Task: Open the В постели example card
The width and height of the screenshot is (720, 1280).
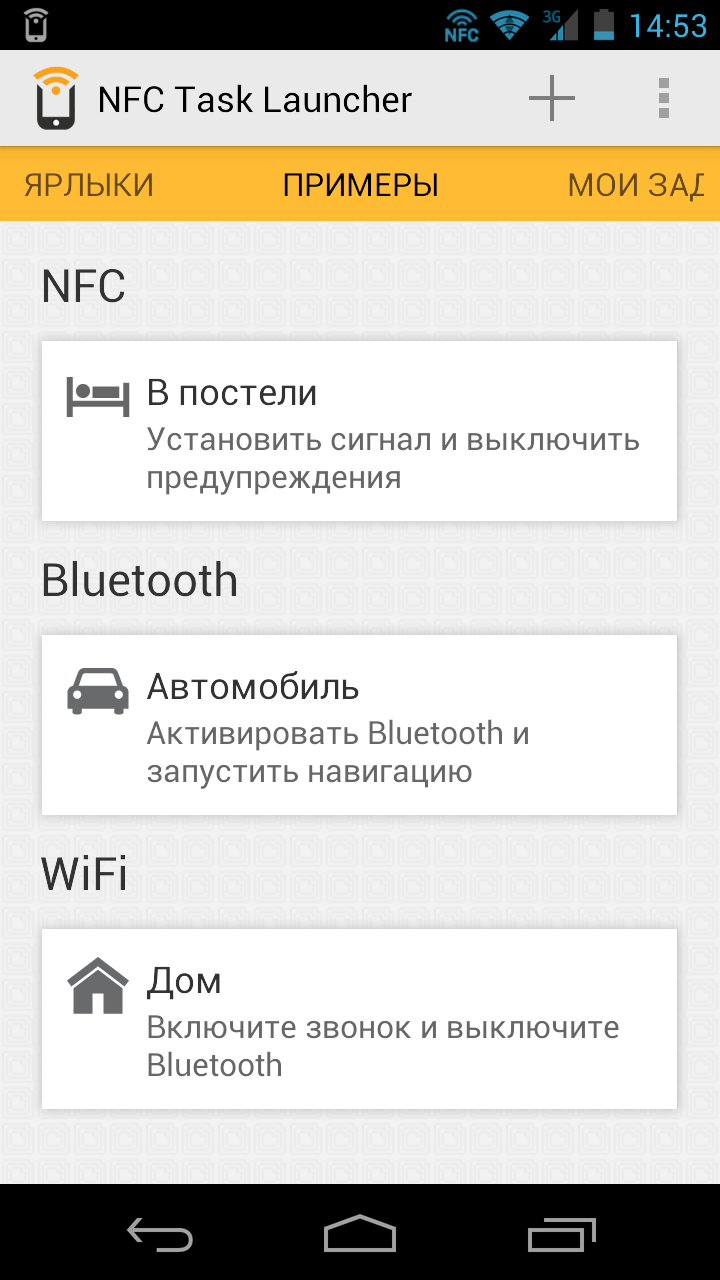Action: [x=359, y=431]
